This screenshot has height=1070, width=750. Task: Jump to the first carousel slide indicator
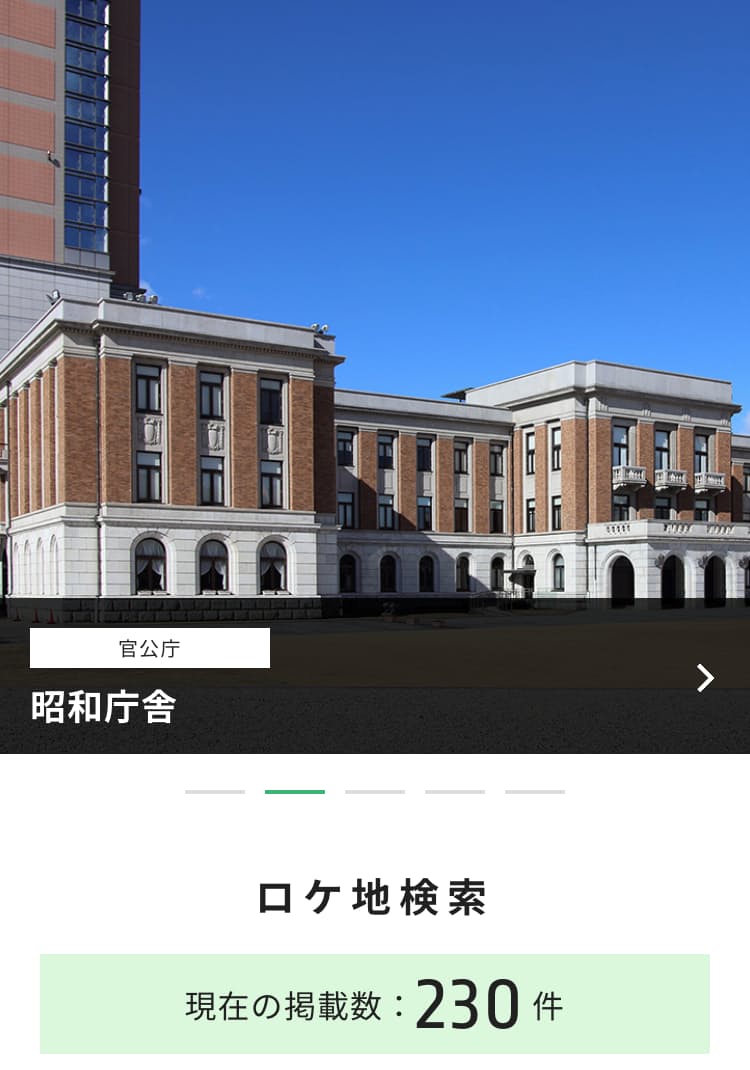215,792
